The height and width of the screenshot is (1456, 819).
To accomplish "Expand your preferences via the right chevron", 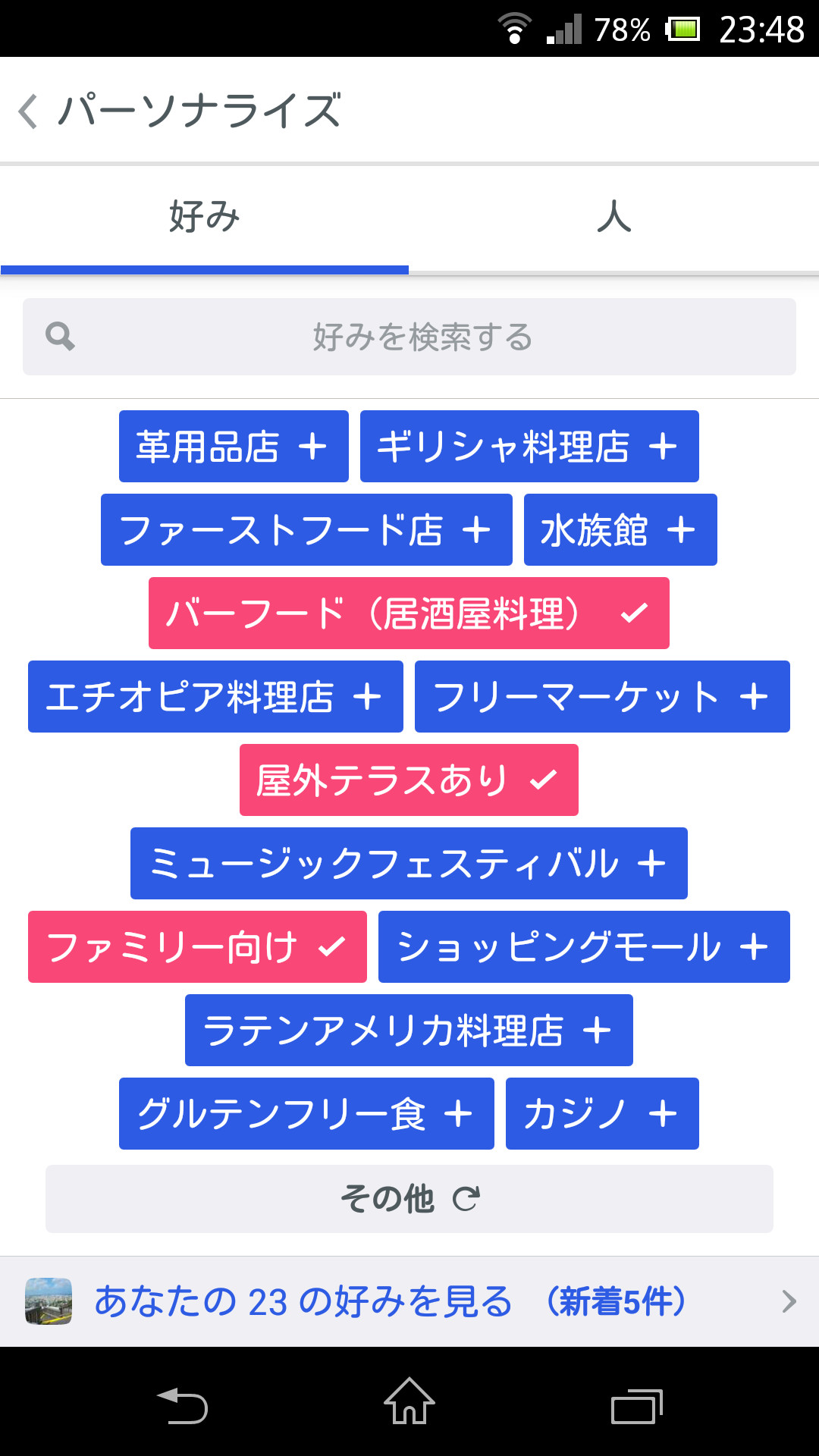I will (x=789, y=1302).
